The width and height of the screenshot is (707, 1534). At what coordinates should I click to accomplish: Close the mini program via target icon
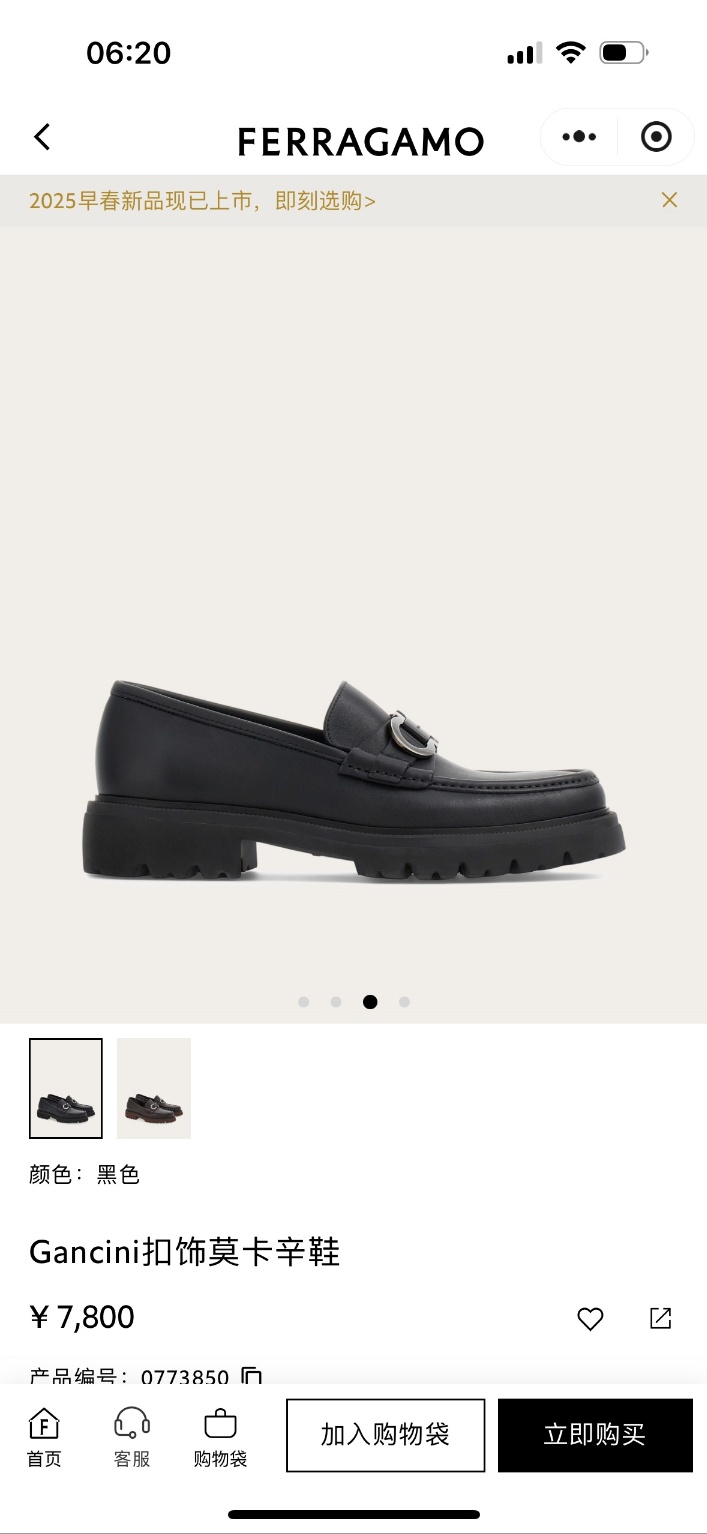[x=656, y=137]
